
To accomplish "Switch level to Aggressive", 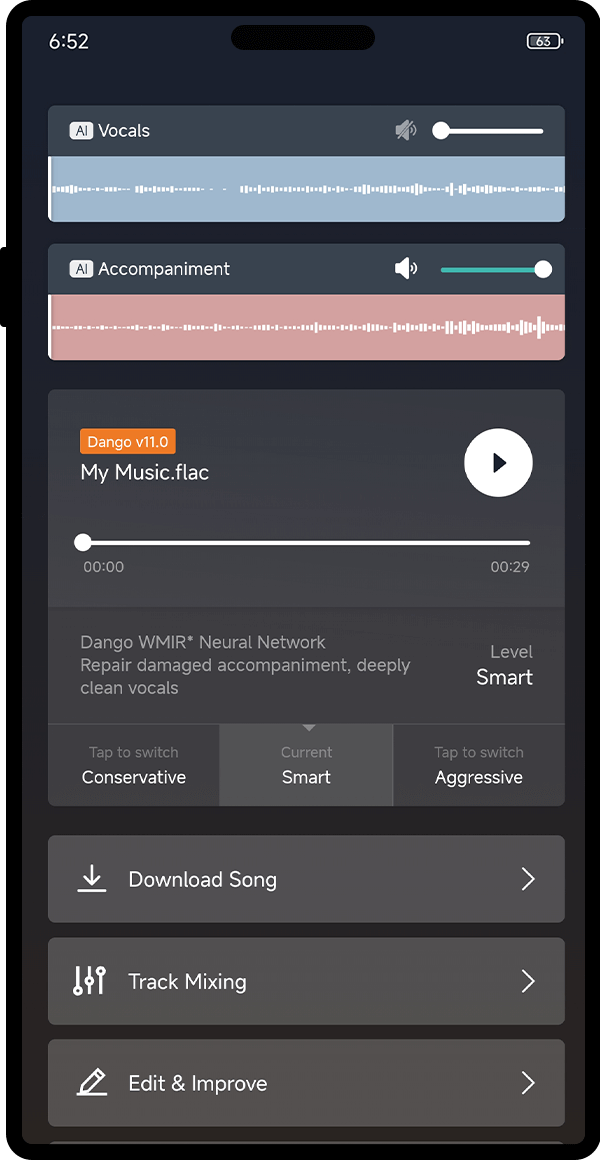I will coord(479,766).
